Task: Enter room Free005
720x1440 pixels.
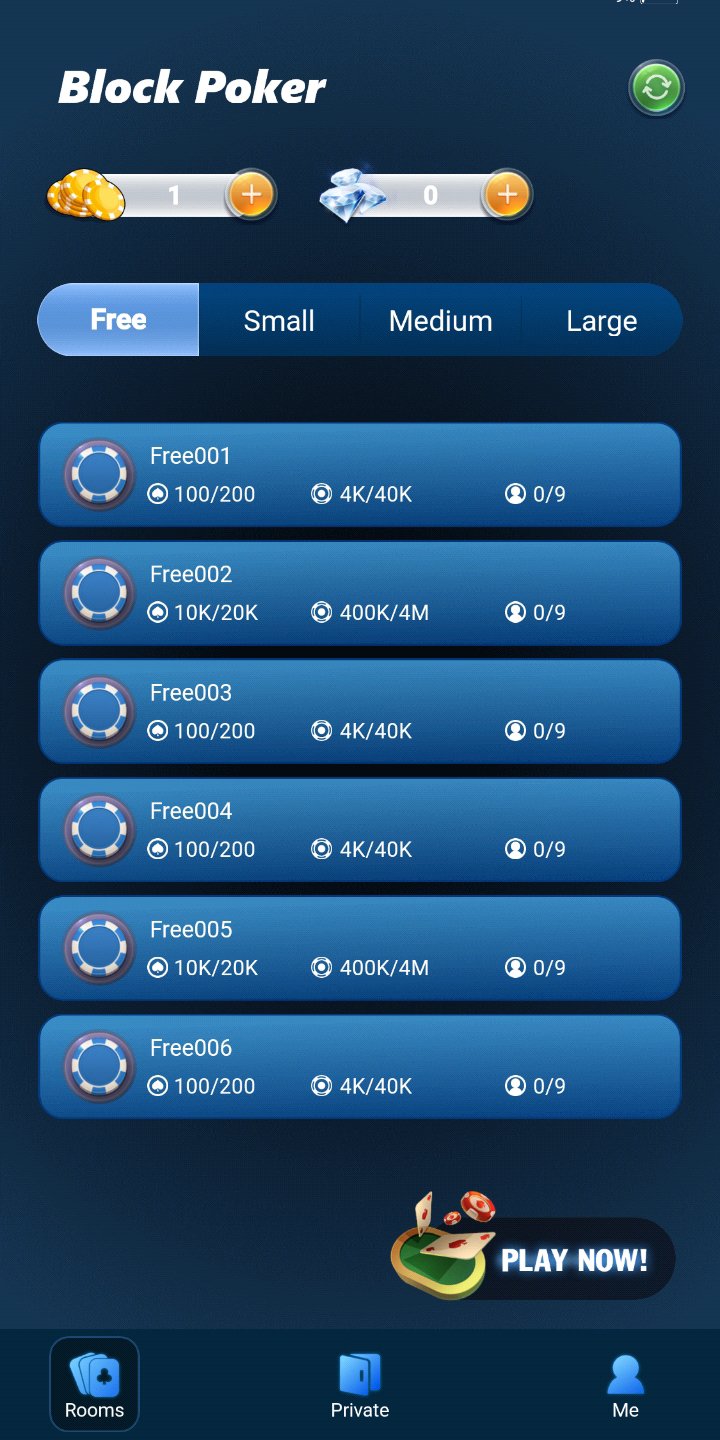Action: click(x=360, y=948)
